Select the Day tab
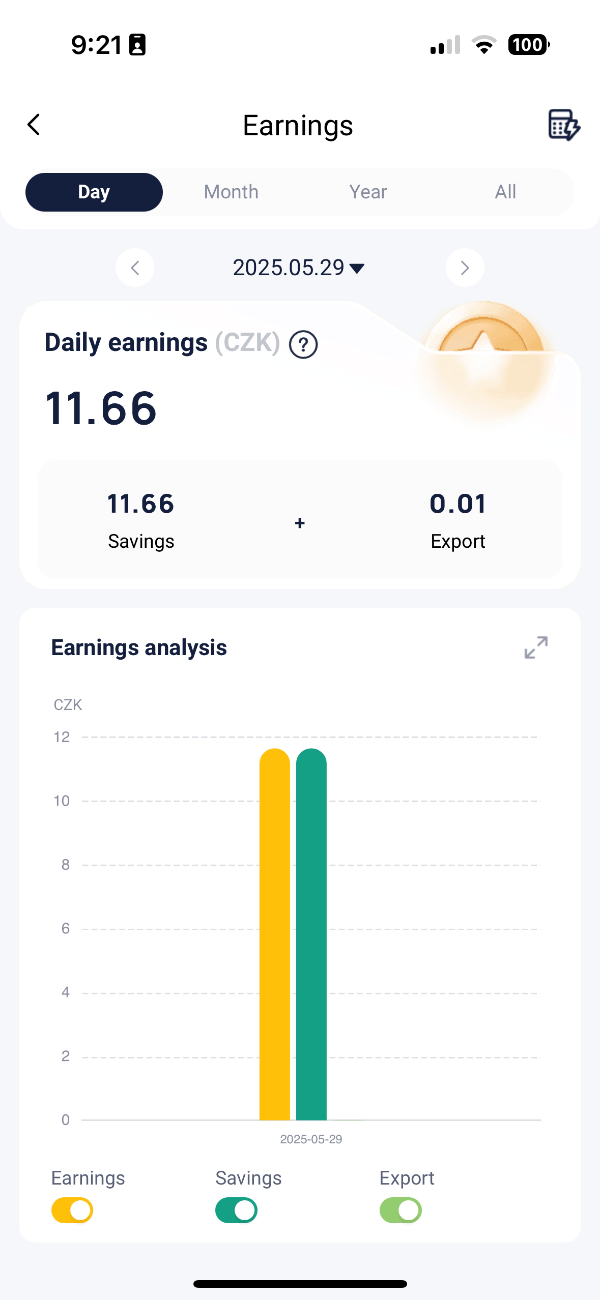This screenshot has width=600, height=1300. [94, 192]
